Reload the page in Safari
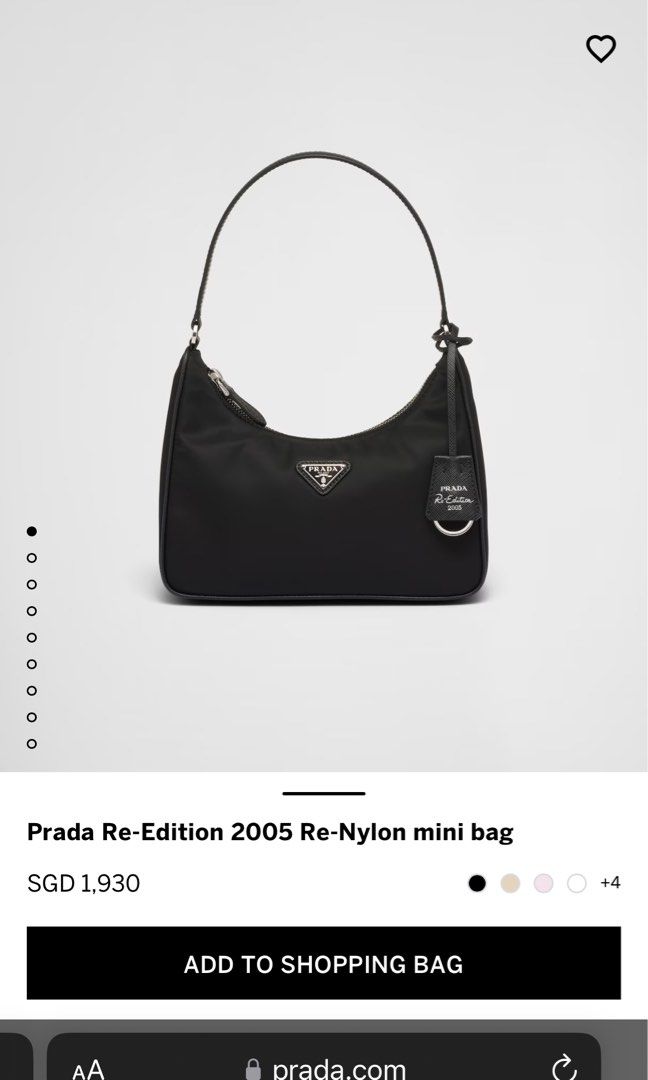The image size is (648, 1080). 564,1066
